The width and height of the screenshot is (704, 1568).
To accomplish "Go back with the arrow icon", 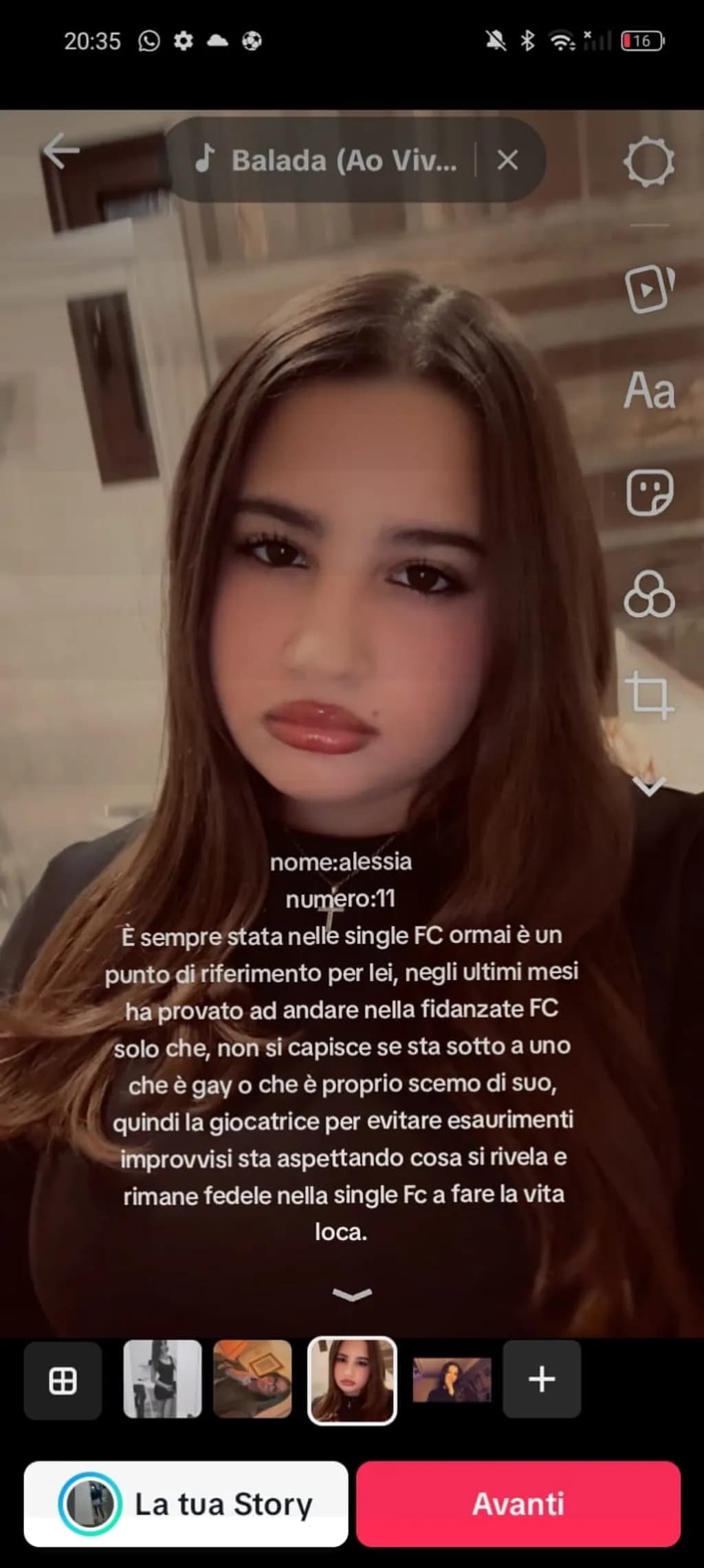I will pos(61,151).
